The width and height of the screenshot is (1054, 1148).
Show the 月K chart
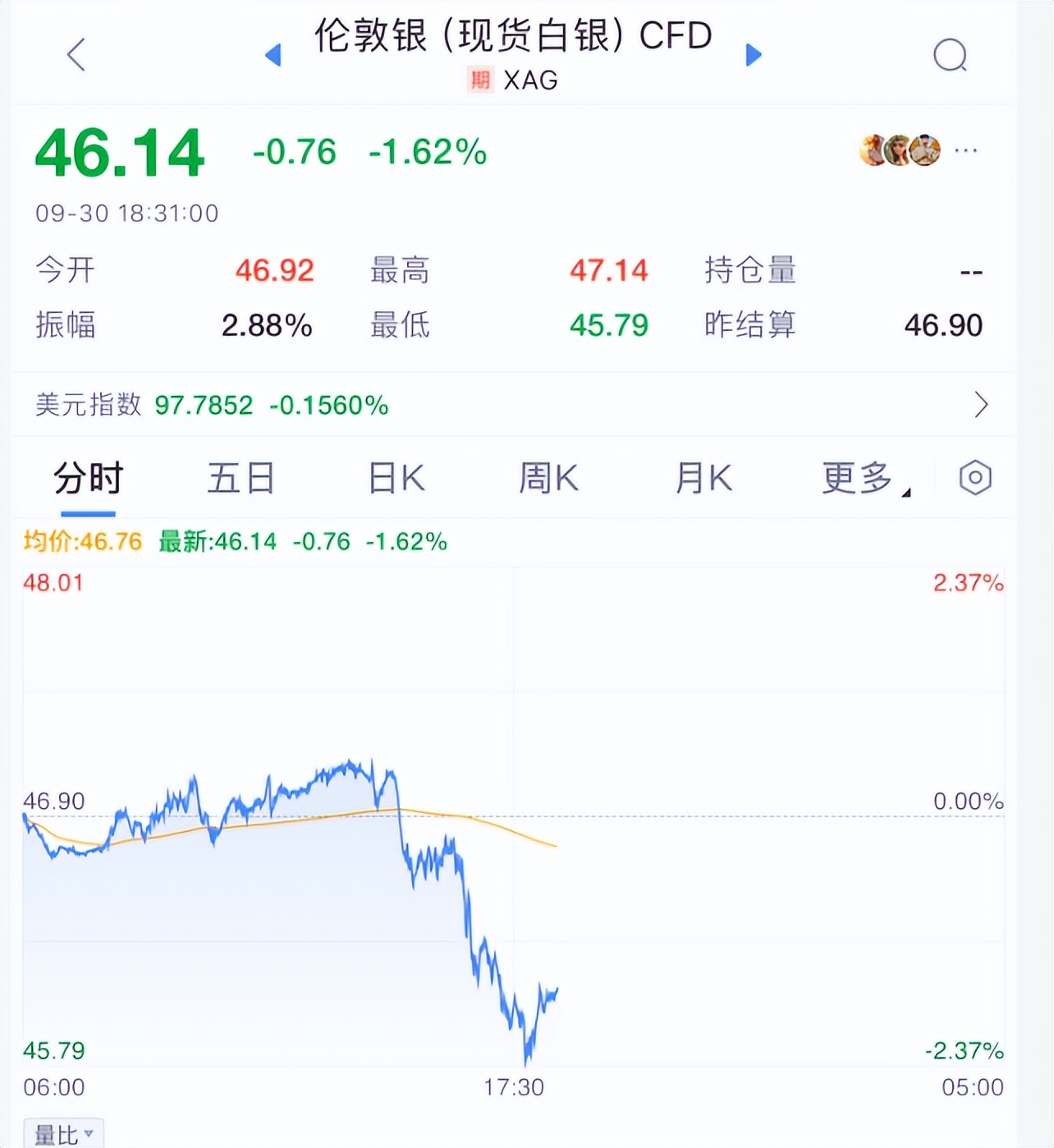(703, 479)
